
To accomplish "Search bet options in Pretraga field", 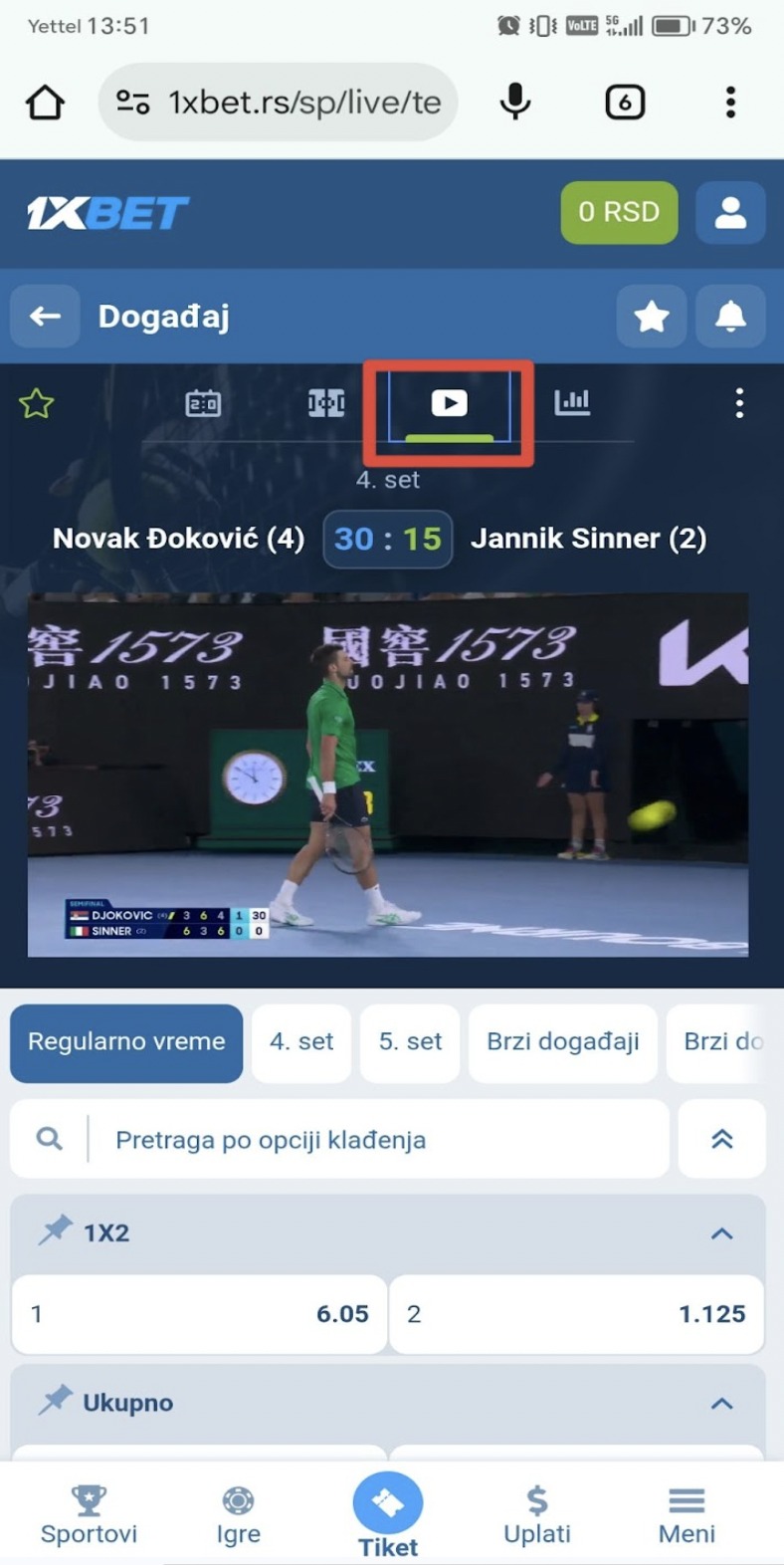I will coord(378,1139).
